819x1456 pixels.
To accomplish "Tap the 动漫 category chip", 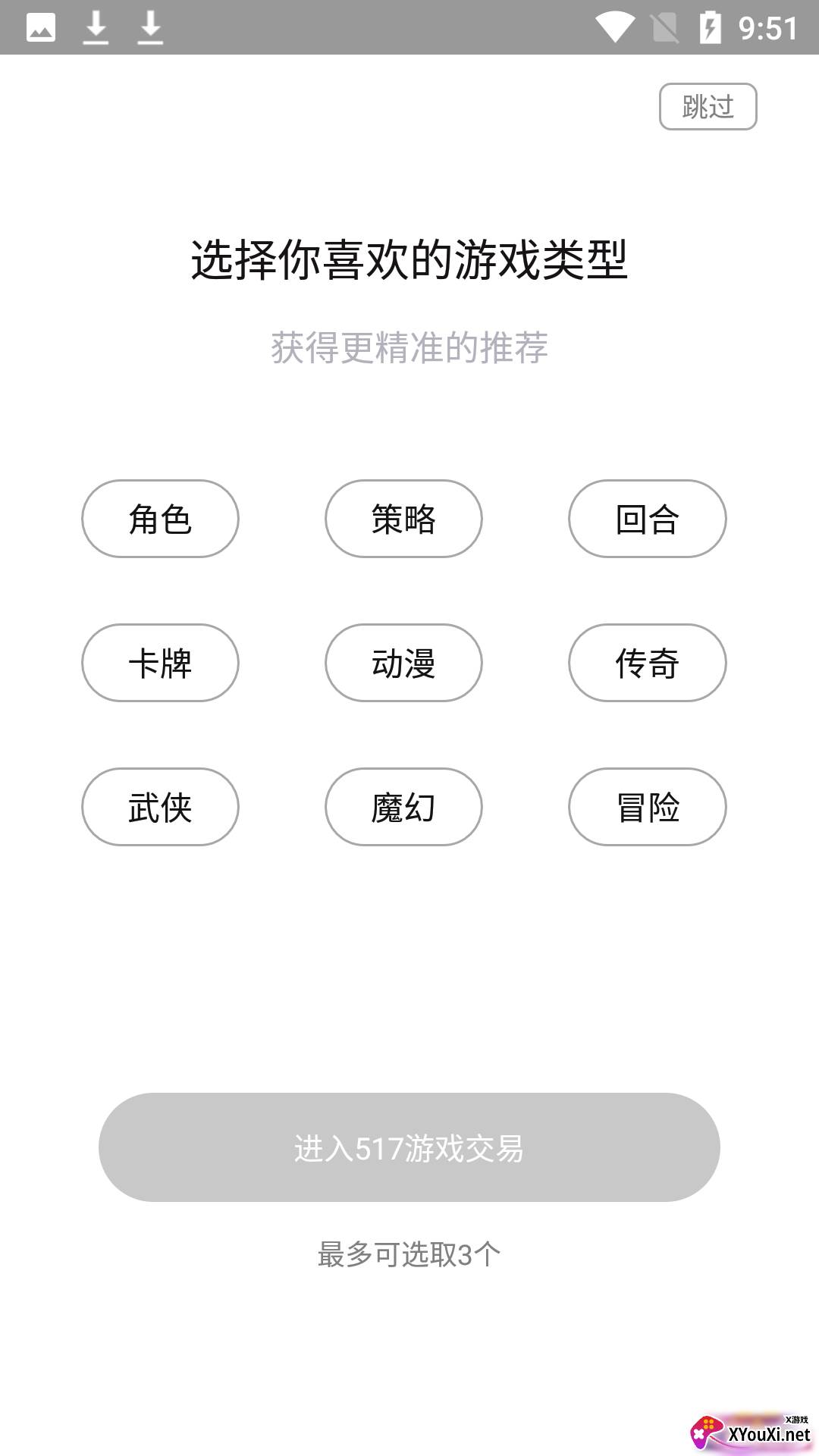I will pyautogui.click(x=403, y=663).
